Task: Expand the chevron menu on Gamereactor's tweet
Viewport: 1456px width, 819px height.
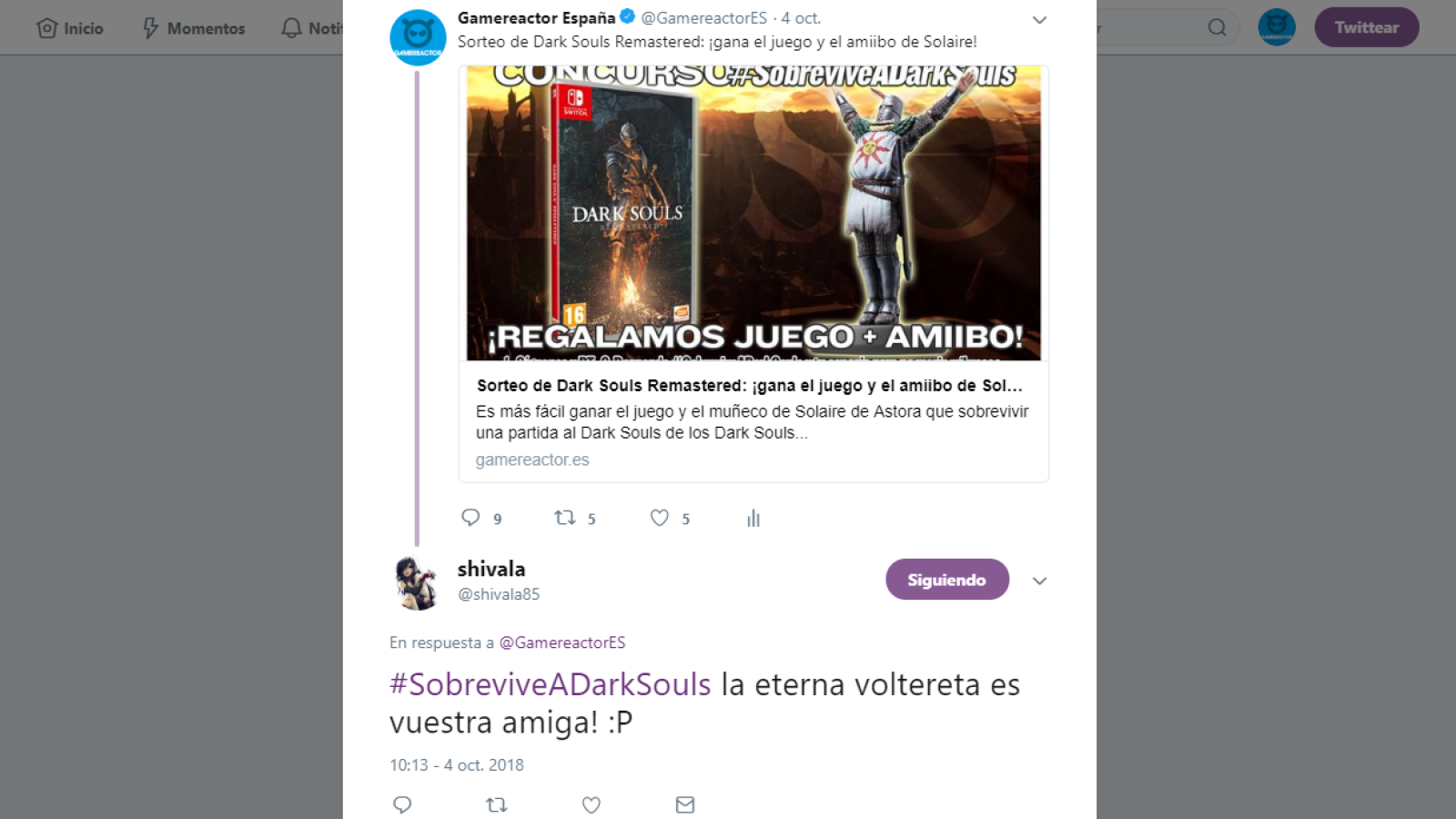Action: [x=1039, y=20]
